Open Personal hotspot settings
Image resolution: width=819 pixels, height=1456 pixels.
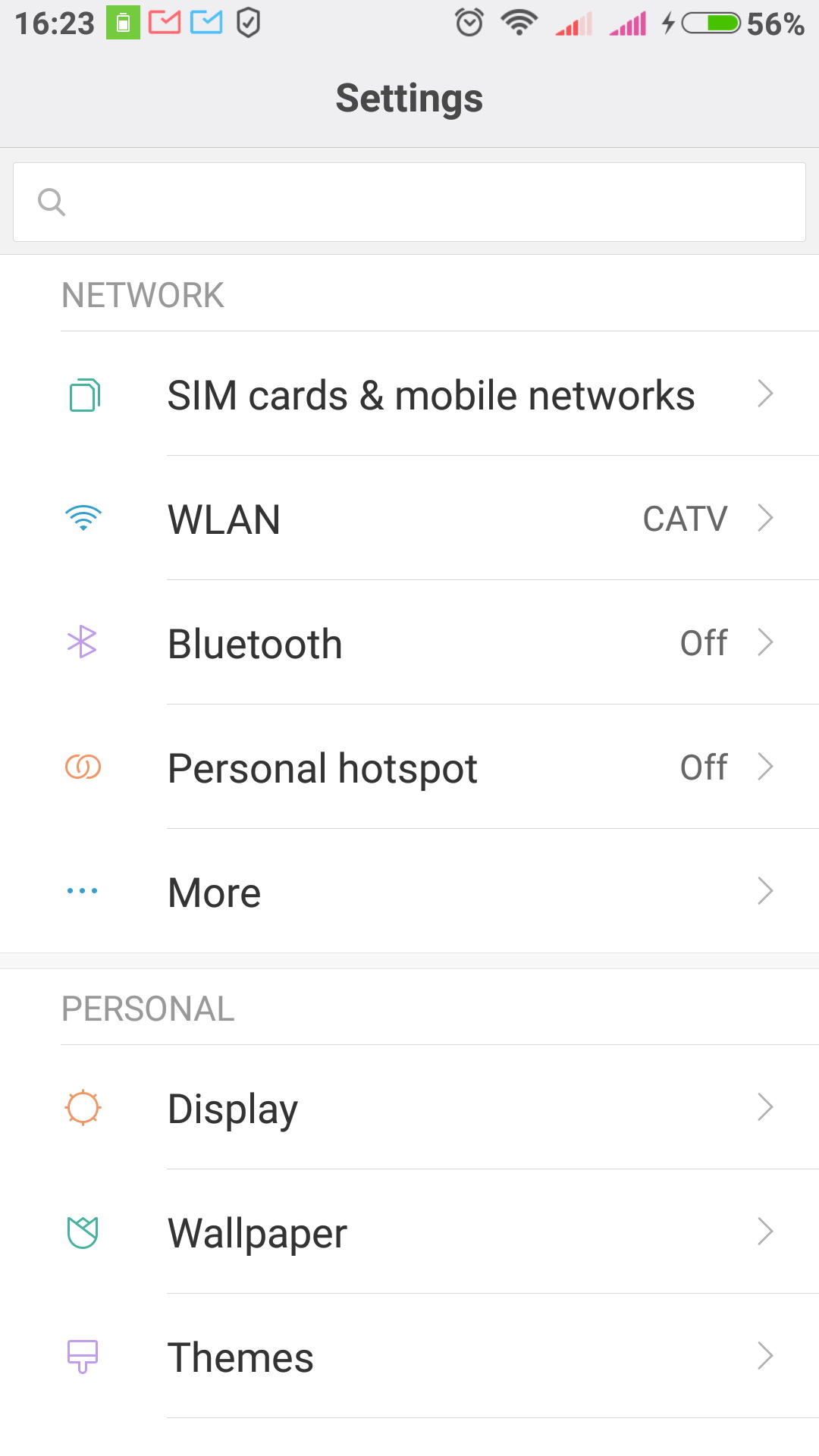(x=409, y=767)
